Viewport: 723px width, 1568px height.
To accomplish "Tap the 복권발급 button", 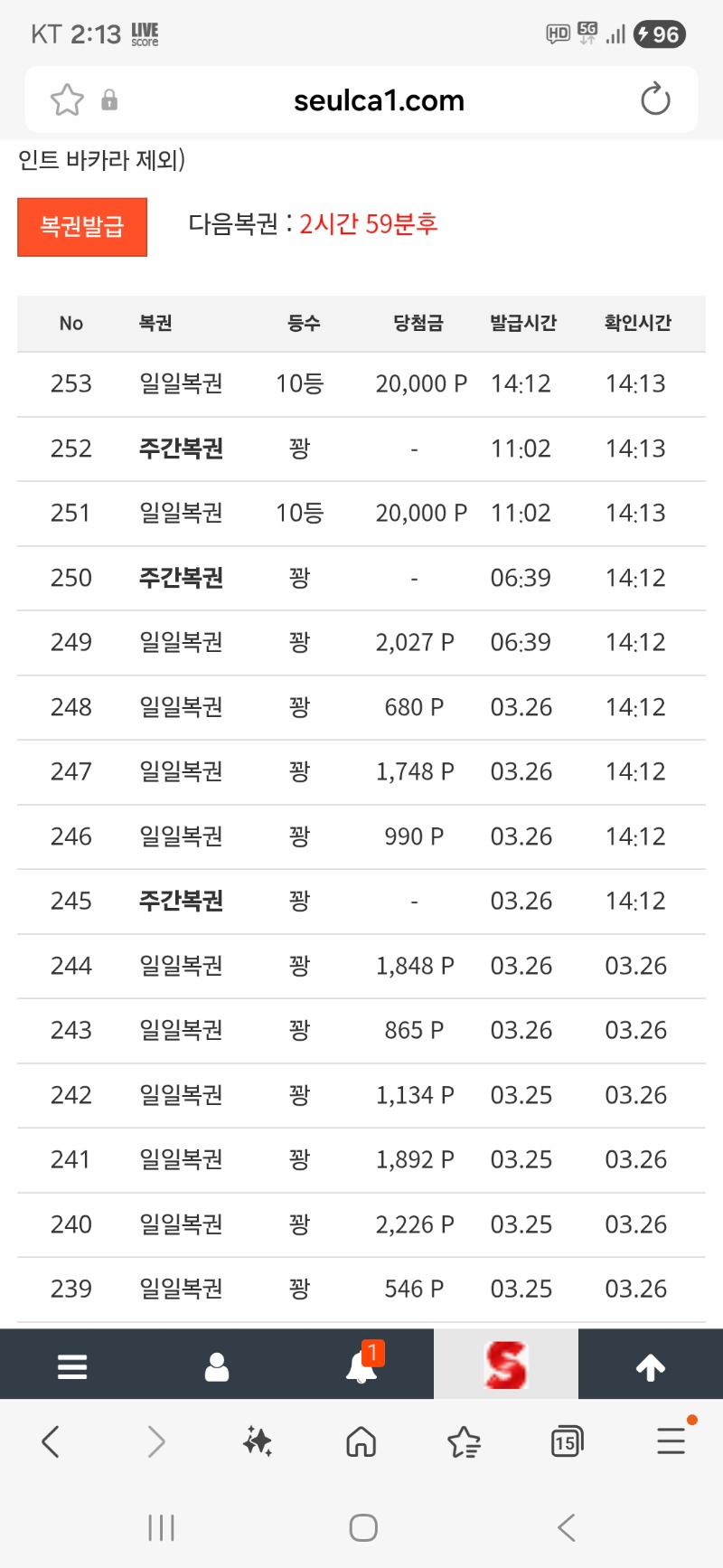I will pos(82,227).
